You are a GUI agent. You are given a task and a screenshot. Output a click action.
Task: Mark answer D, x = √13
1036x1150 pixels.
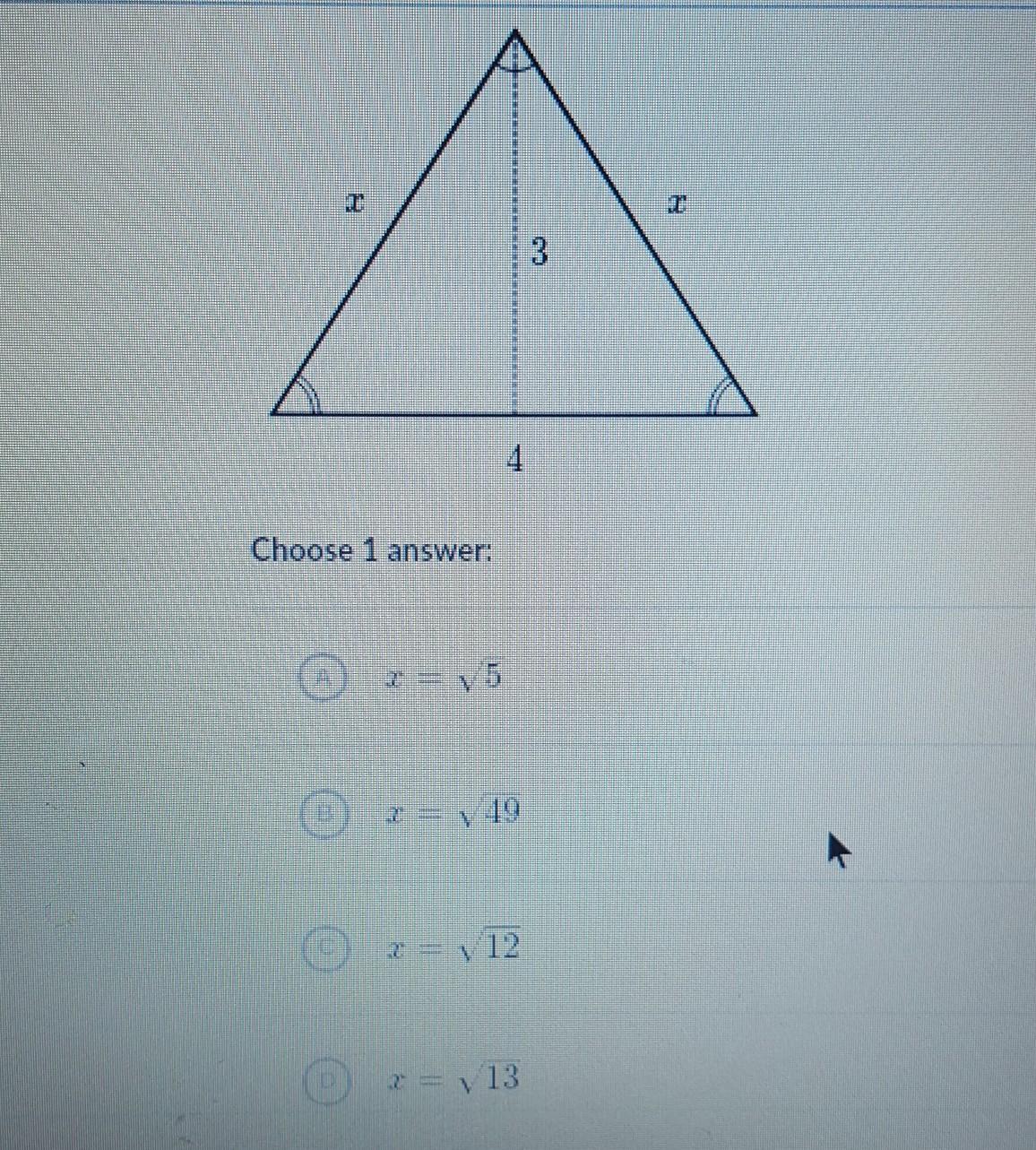(x=324, y=1078)
